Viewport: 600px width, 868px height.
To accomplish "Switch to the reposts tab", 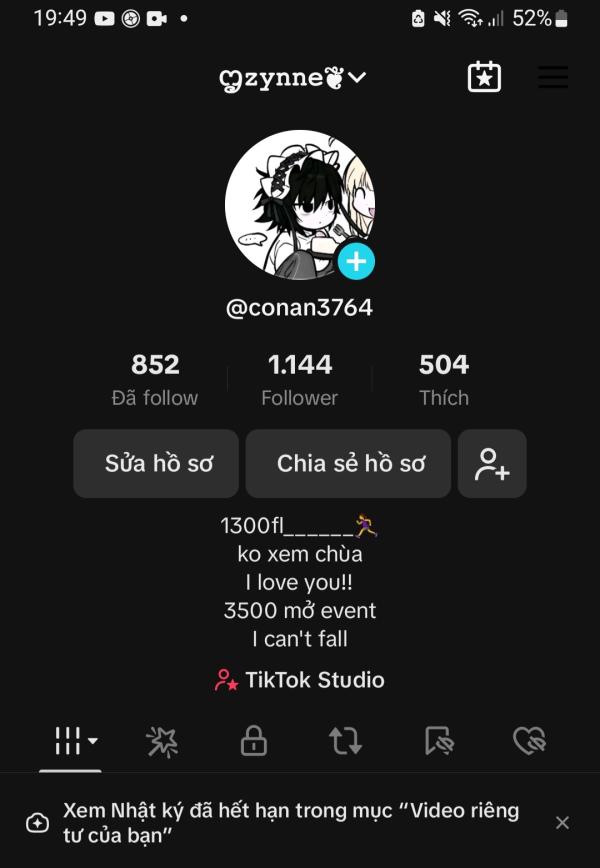I will pyautogui.click(x=345, y=741).
